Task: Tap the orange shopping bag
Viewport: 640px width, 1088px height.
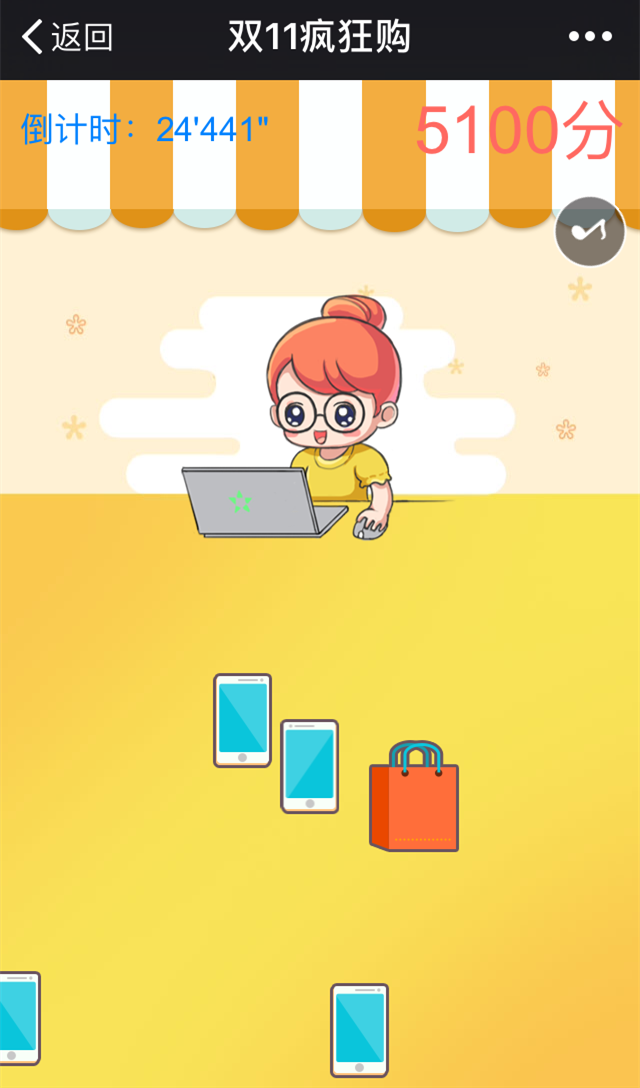Action: [414, 800]
